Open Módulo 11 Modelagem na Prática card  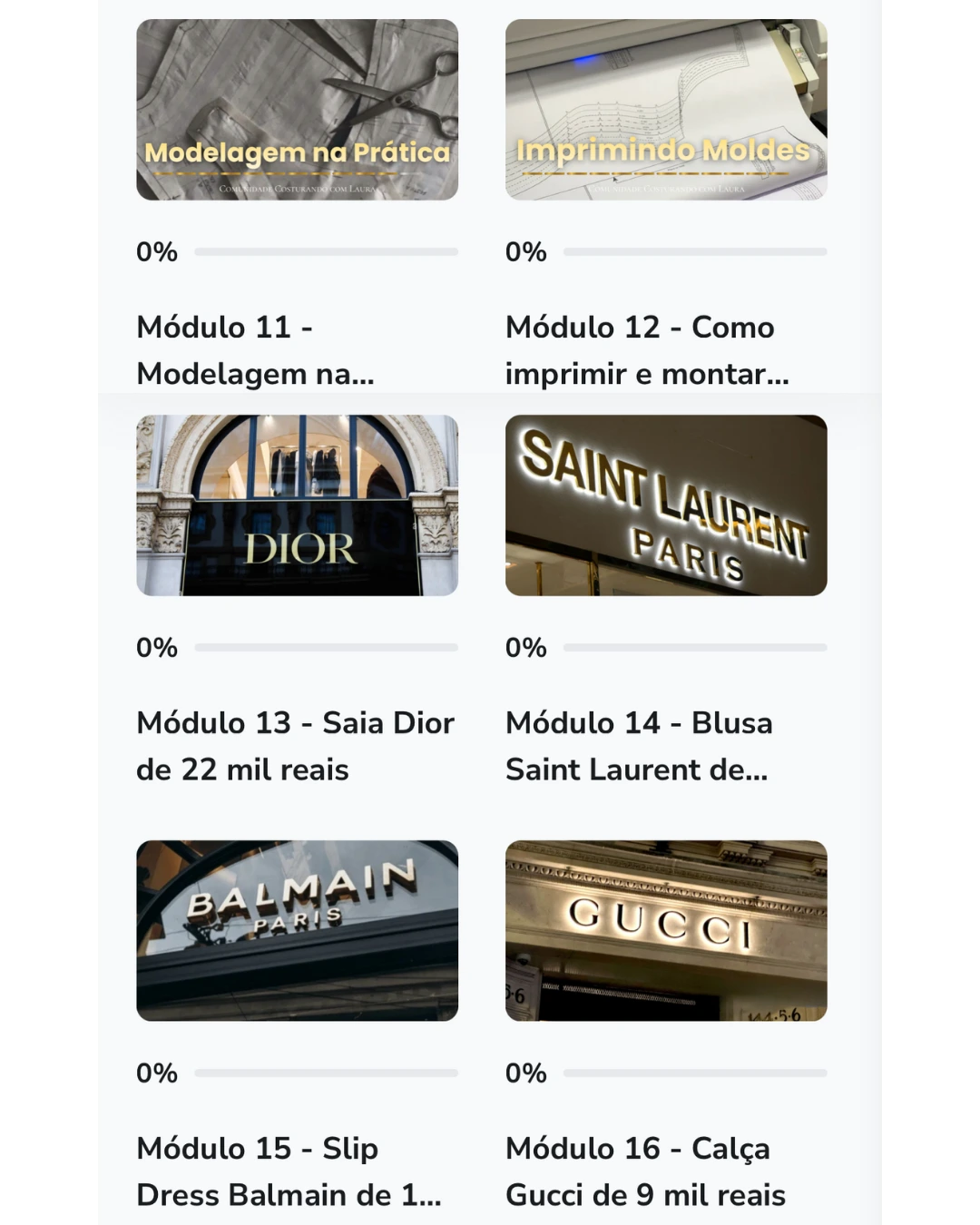point(297,110)
